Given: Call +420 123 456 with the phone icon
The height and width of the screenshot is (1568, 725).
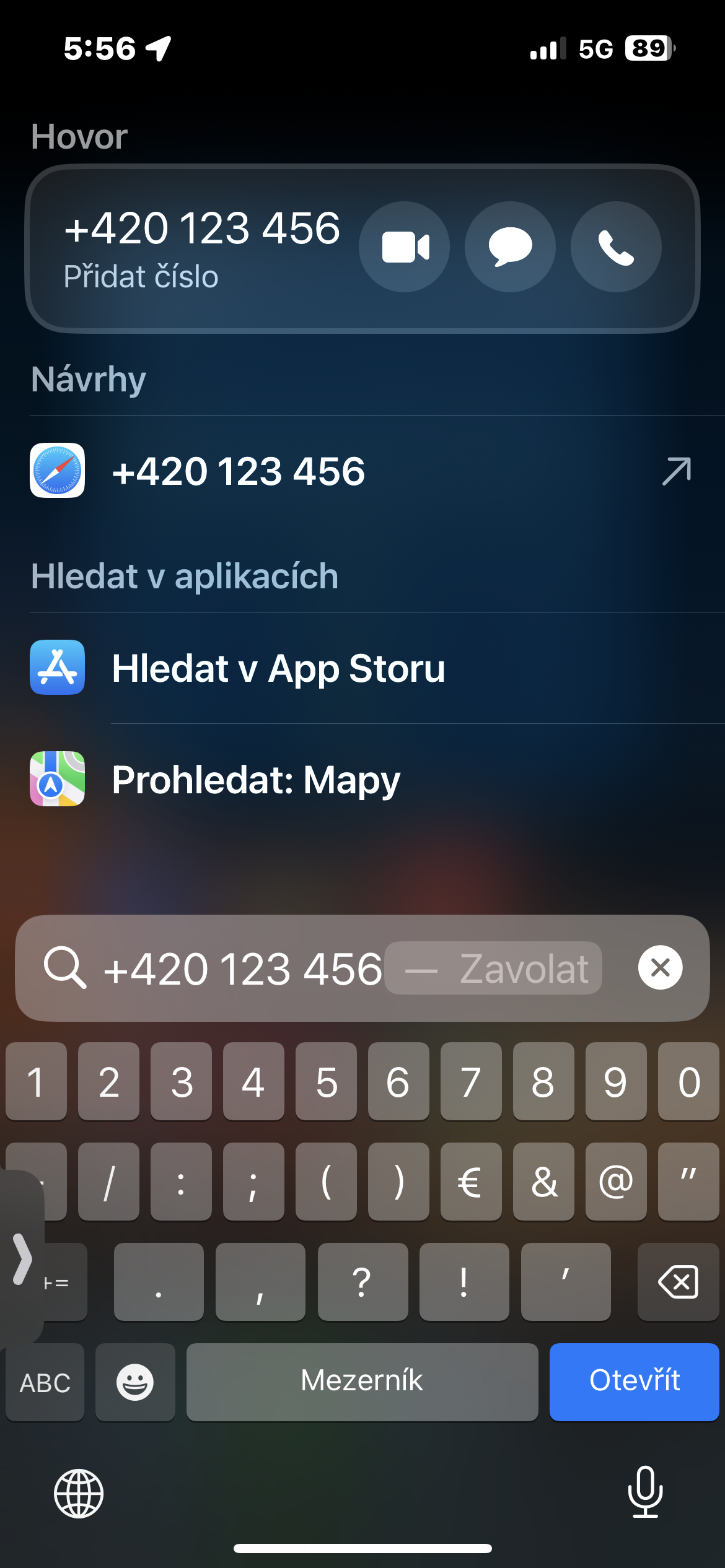Looking at the screenshot, I should point(616,247).
